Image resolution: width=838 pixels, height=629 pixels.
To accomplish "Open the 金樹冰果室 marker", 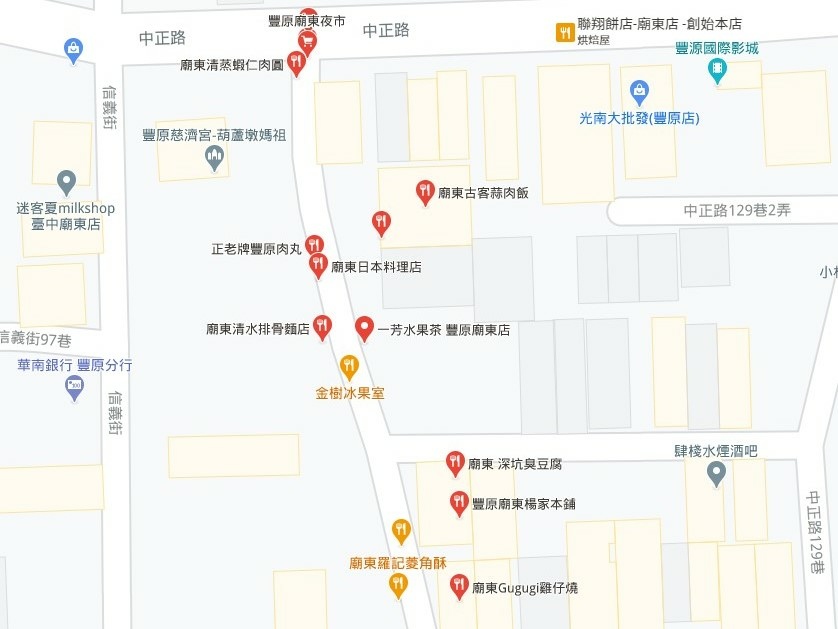I will point(349,366).
